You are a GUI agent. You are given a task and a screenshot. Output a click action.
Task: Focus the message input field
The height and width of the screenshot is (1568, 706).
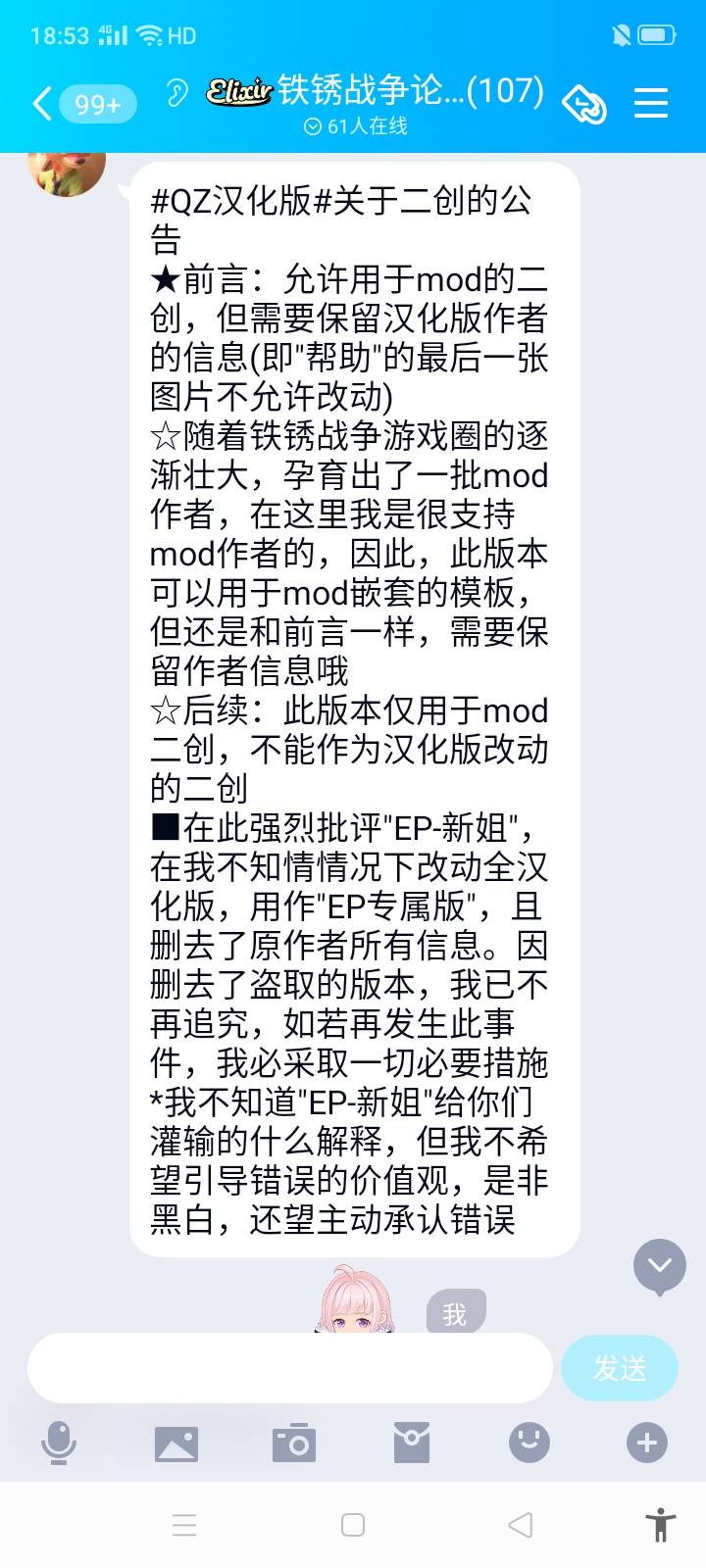tap(289, 1368)
